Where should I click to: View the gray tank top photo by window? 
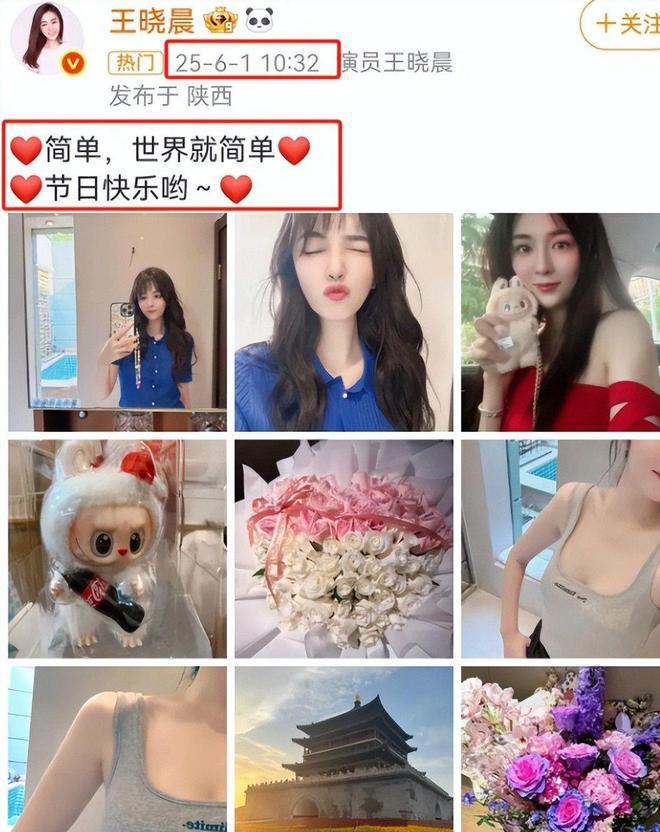(560, 548)
